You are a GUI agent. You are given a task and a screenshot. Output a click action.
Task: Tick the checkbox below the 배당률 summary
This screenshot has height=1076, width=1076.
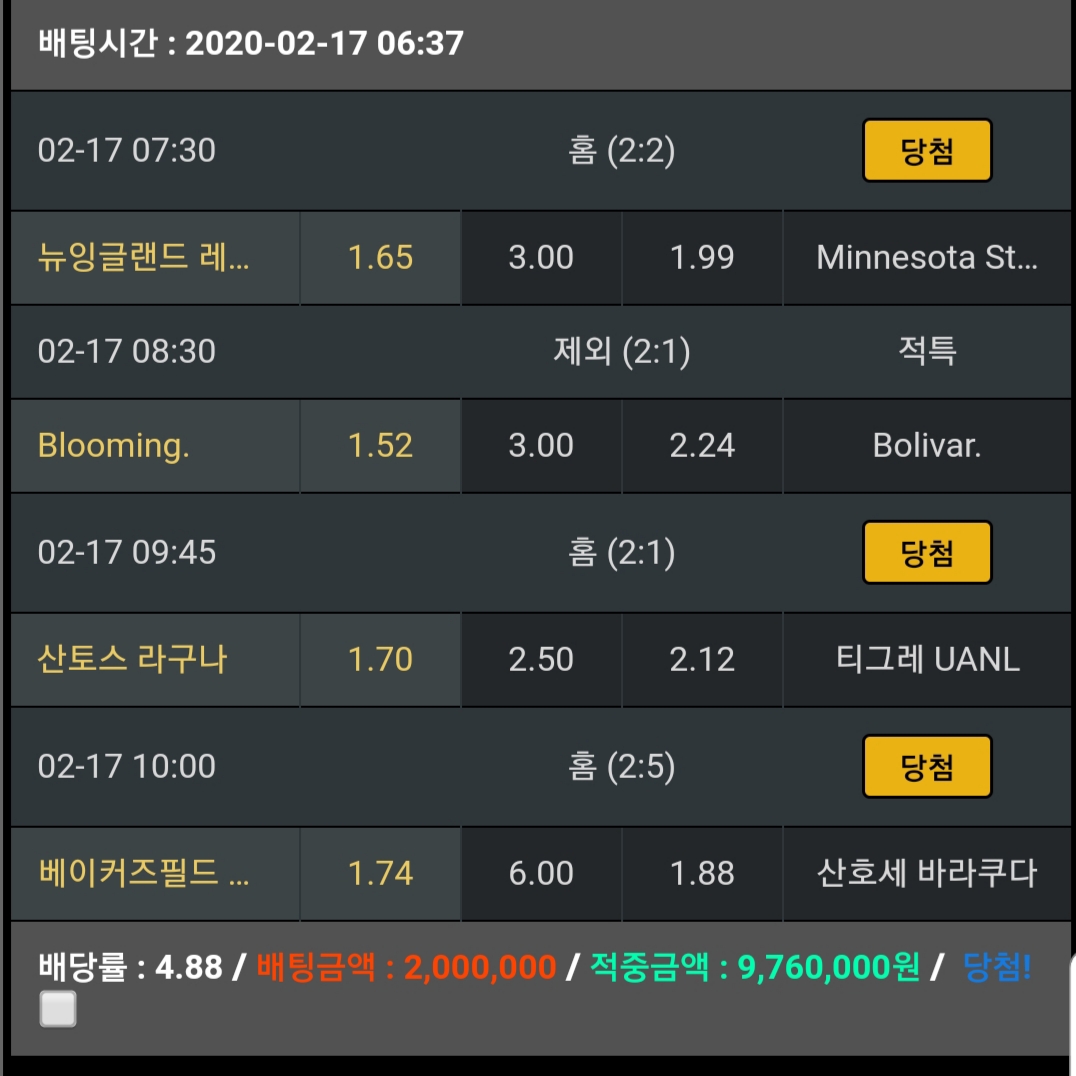pos(58,1009)
